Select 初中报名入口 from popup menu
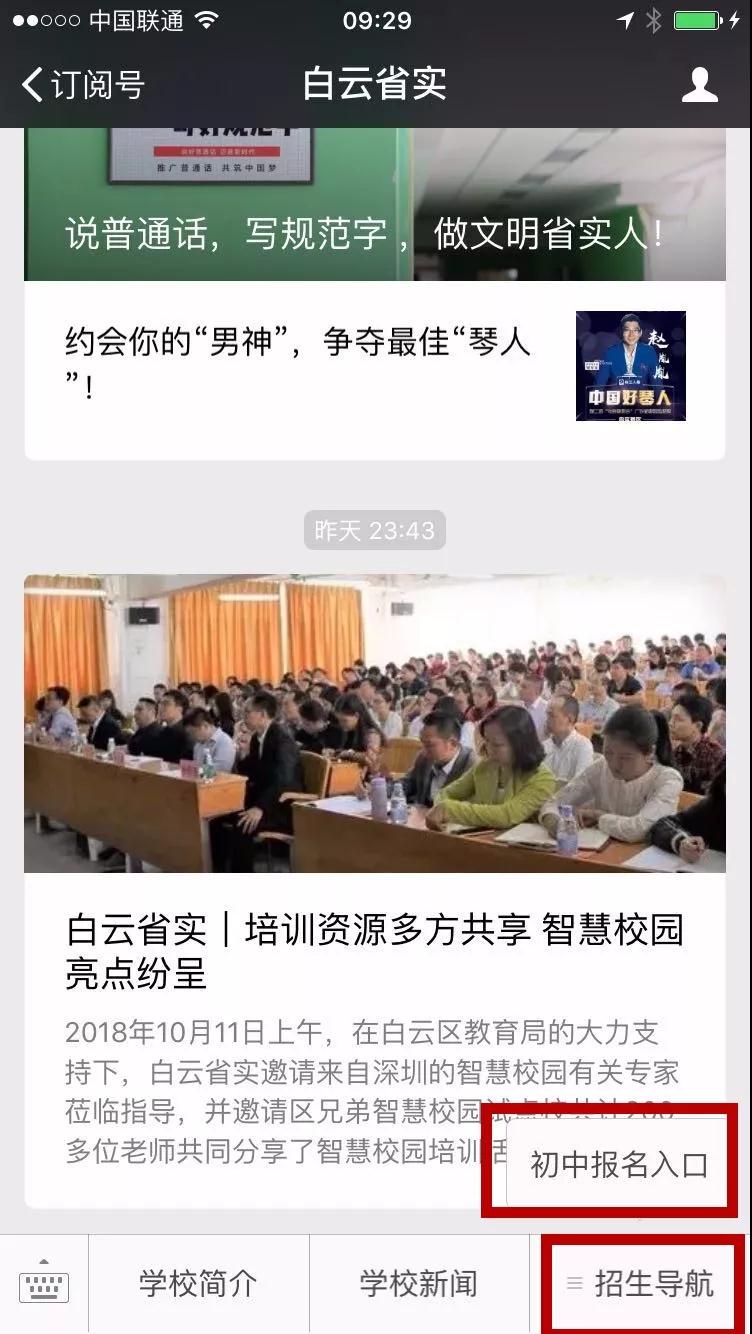This screenshot has height=1334, width=752. coord(618,1164)
